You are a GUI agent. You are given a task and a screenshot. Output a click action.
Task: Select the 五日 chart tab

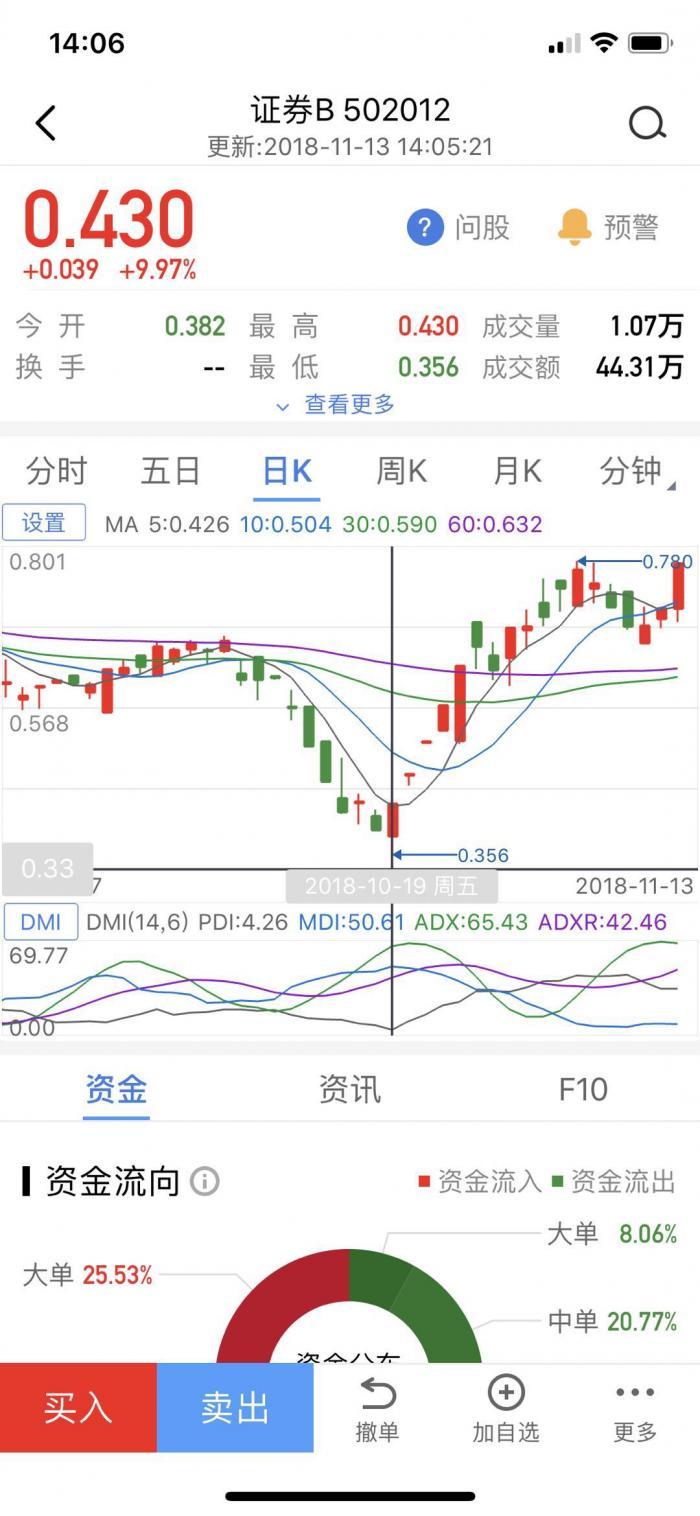click(x=170, y=470)
